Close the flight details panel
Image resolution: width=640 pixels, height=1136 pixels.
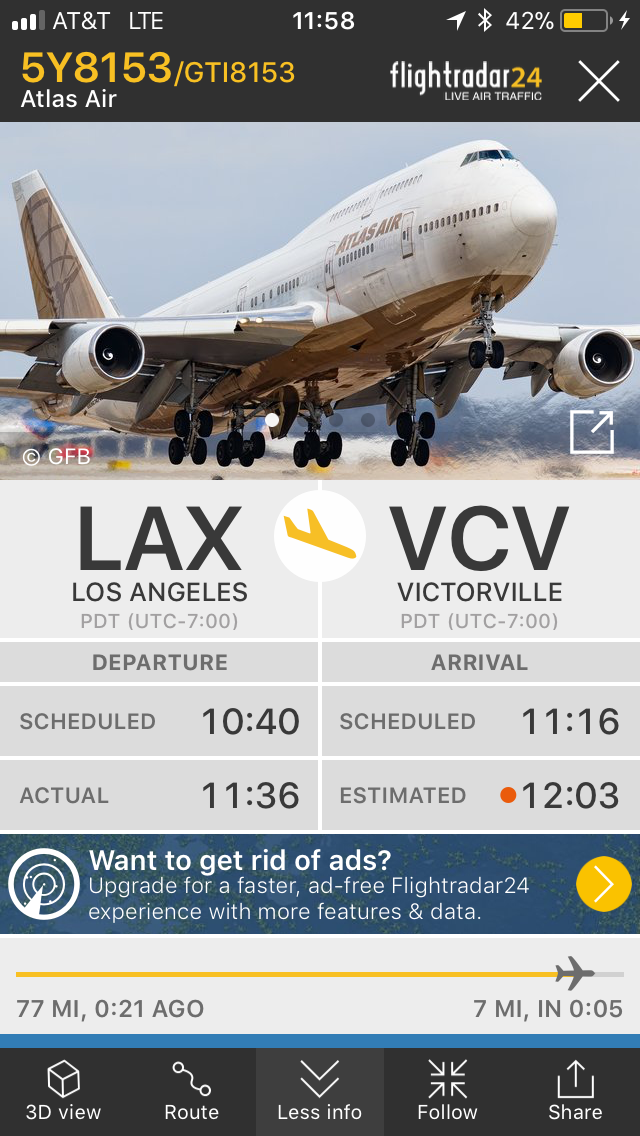[x=598, y=81]
